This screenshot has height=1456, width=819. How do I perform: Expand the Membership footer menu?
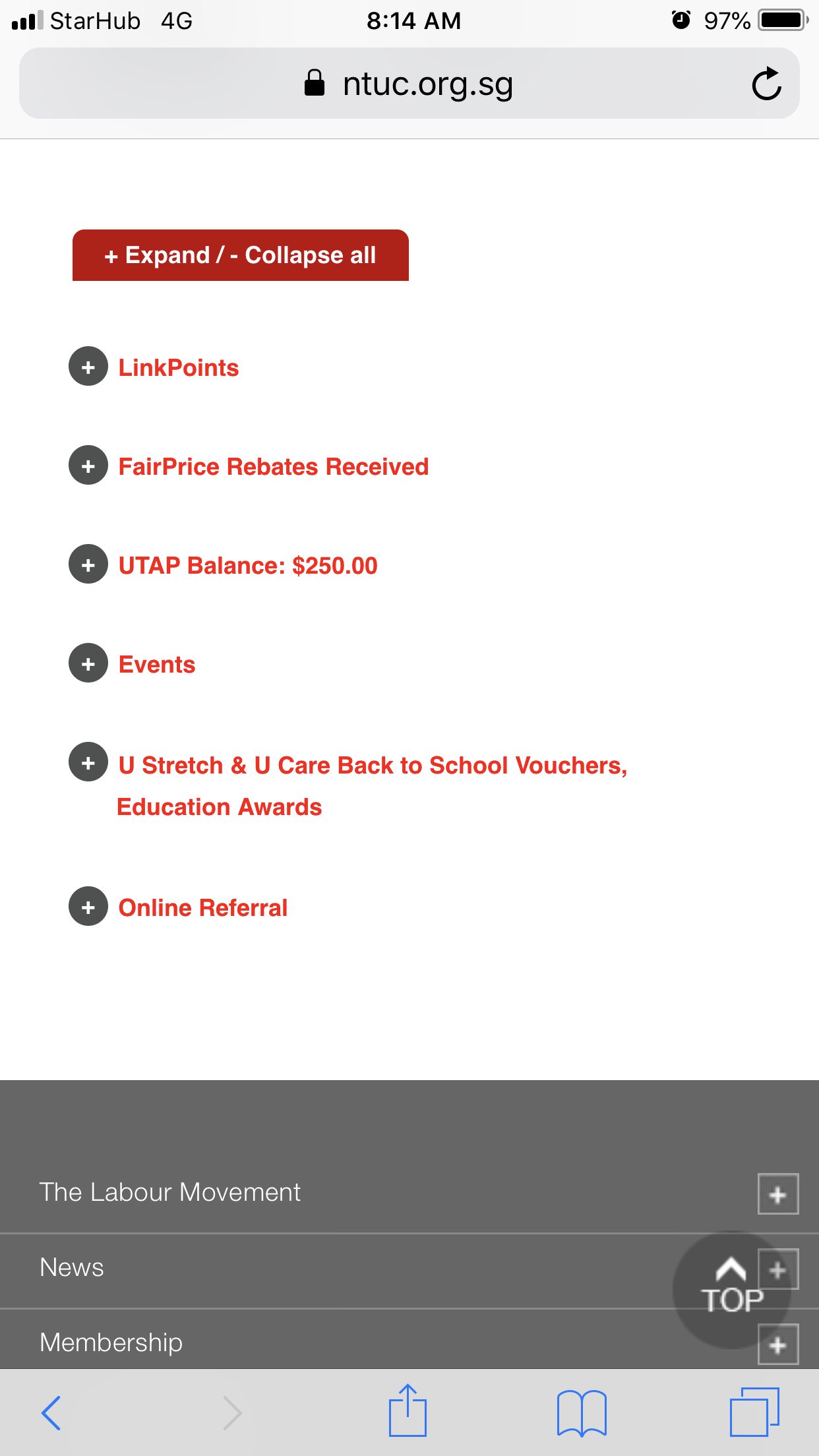777,1345
